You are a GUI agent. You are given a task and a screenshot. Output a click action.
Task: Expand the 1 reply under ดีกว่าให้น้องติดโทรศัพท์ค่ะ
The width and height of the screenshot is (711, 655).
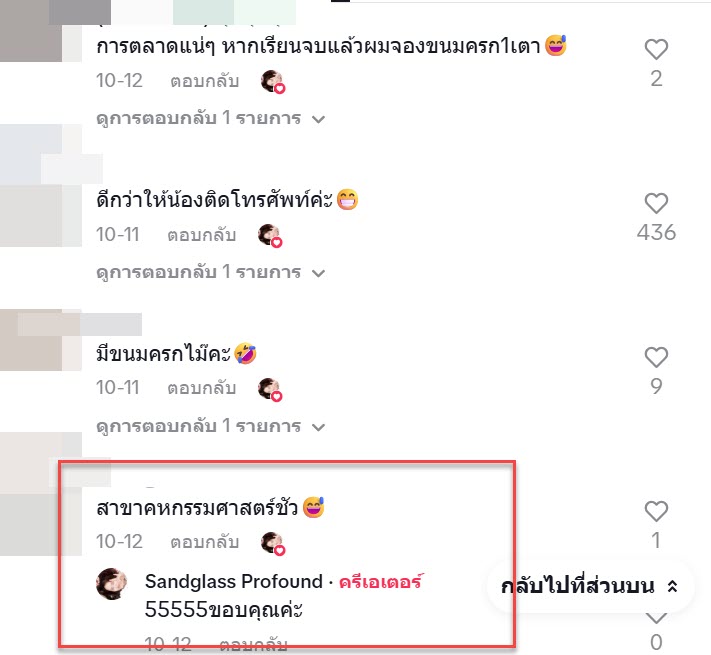(x=210, y=272)
